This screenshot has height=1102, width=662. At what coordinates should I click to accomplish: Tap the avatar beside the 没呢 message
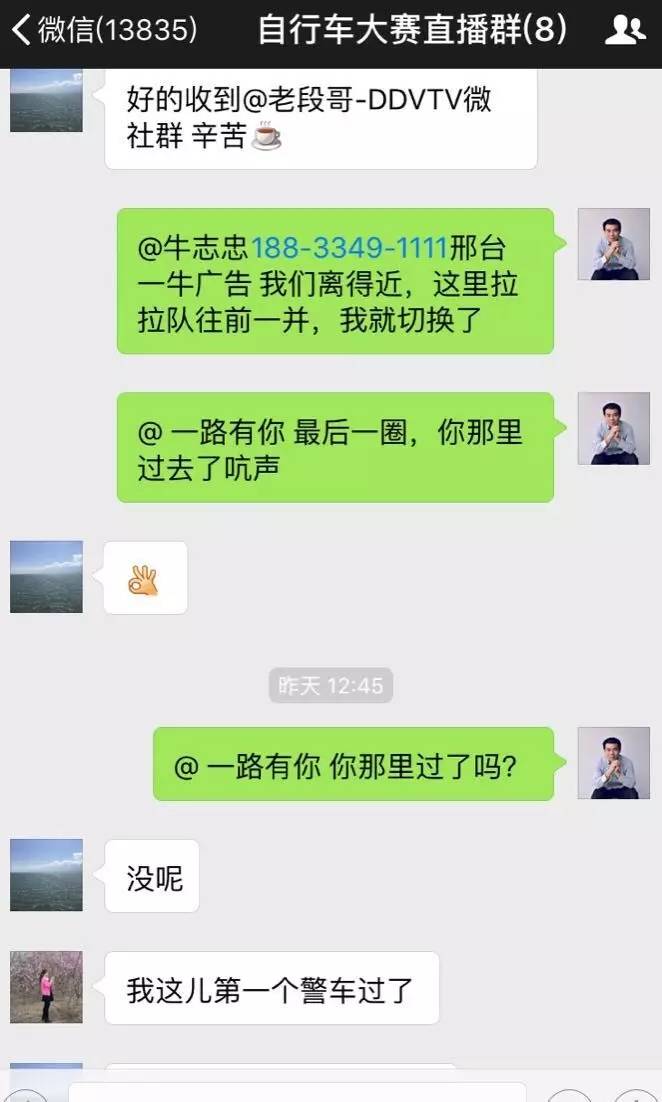[x=46, y=875]
